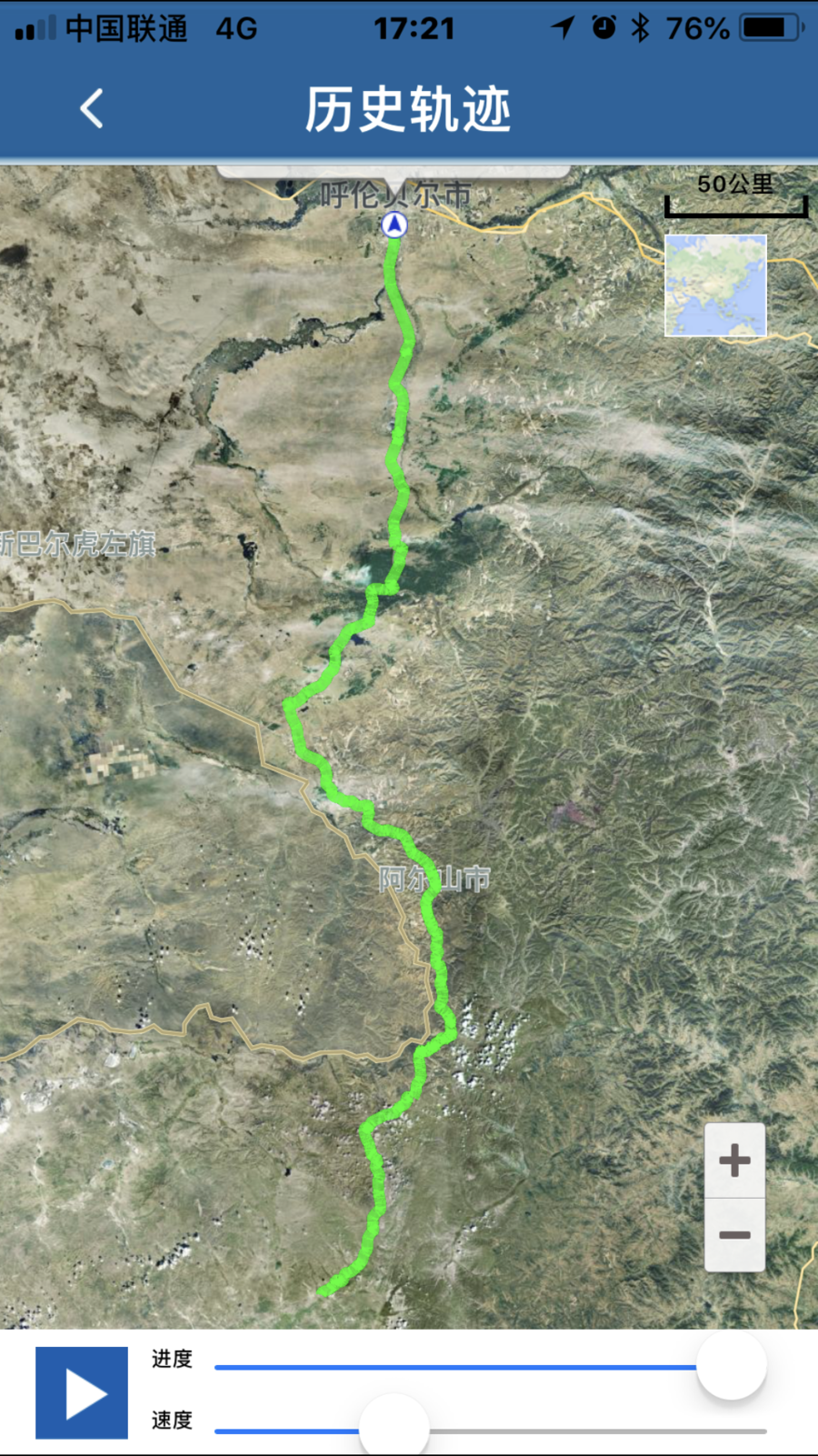Start track playback with the play button
Viewport: 818px width, 1456px height.
click(x=82, y=1392)
